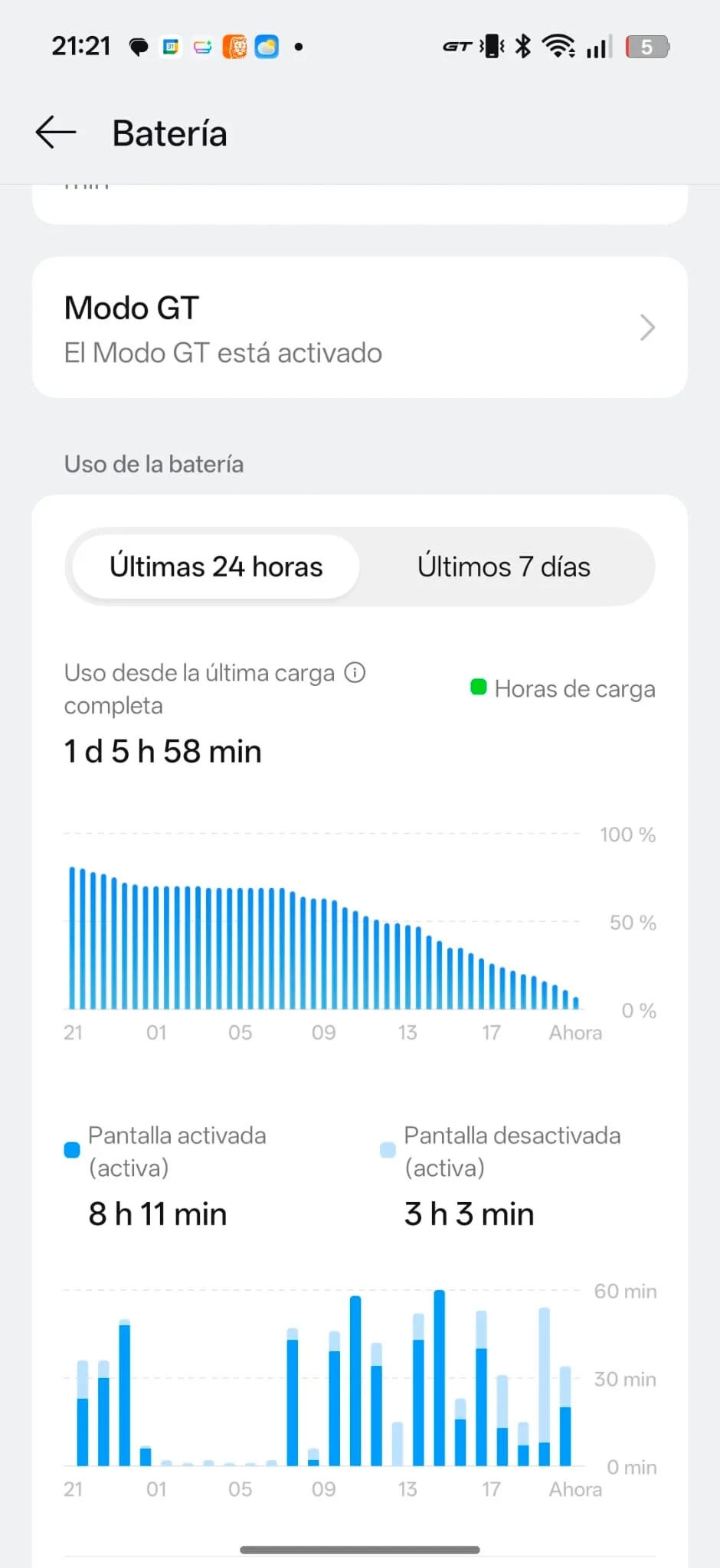This screenshot has height=1568, width=720.
Task: Open the Google Calendar notification icon
Action: coord(171,47)
